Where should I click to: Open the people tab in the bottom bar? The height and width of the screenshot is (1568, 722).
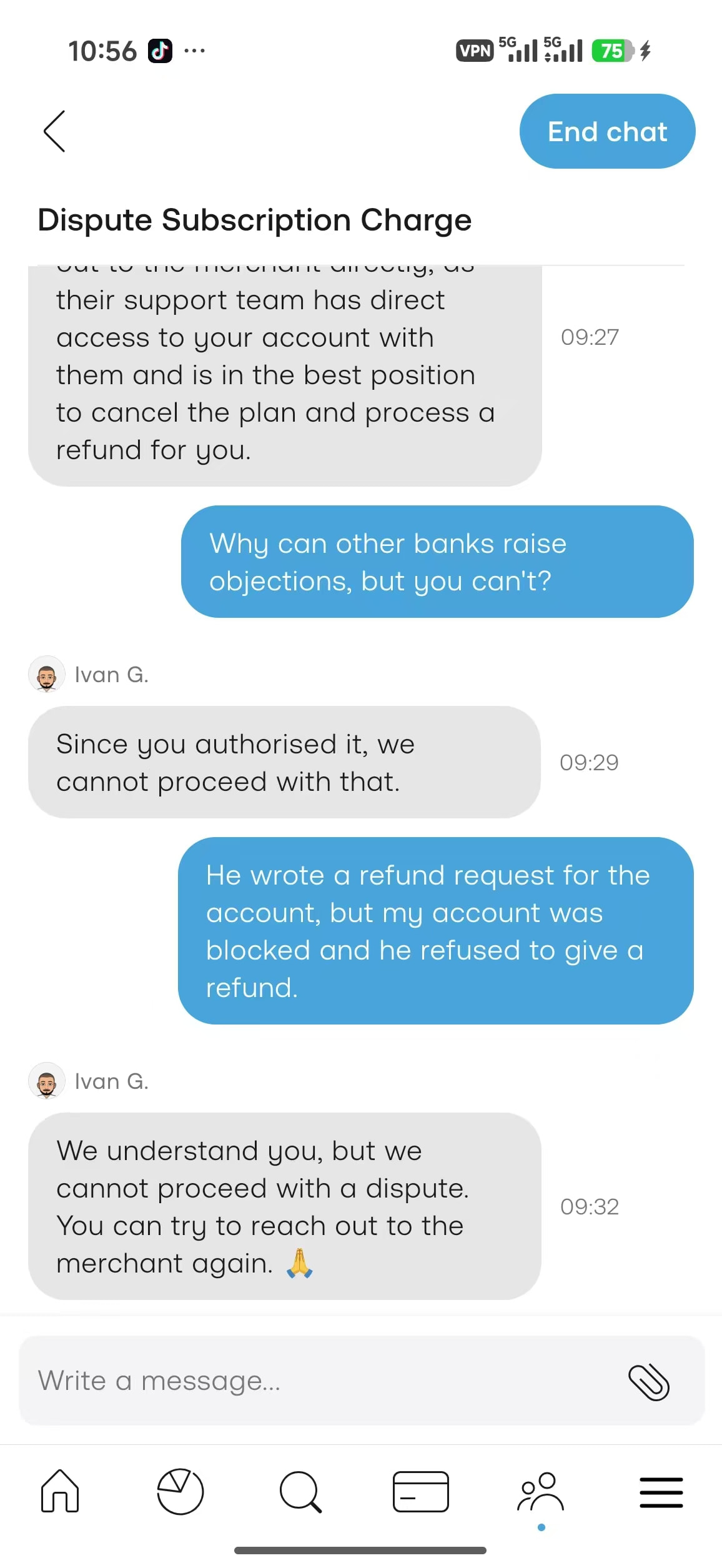[541, 1492]
